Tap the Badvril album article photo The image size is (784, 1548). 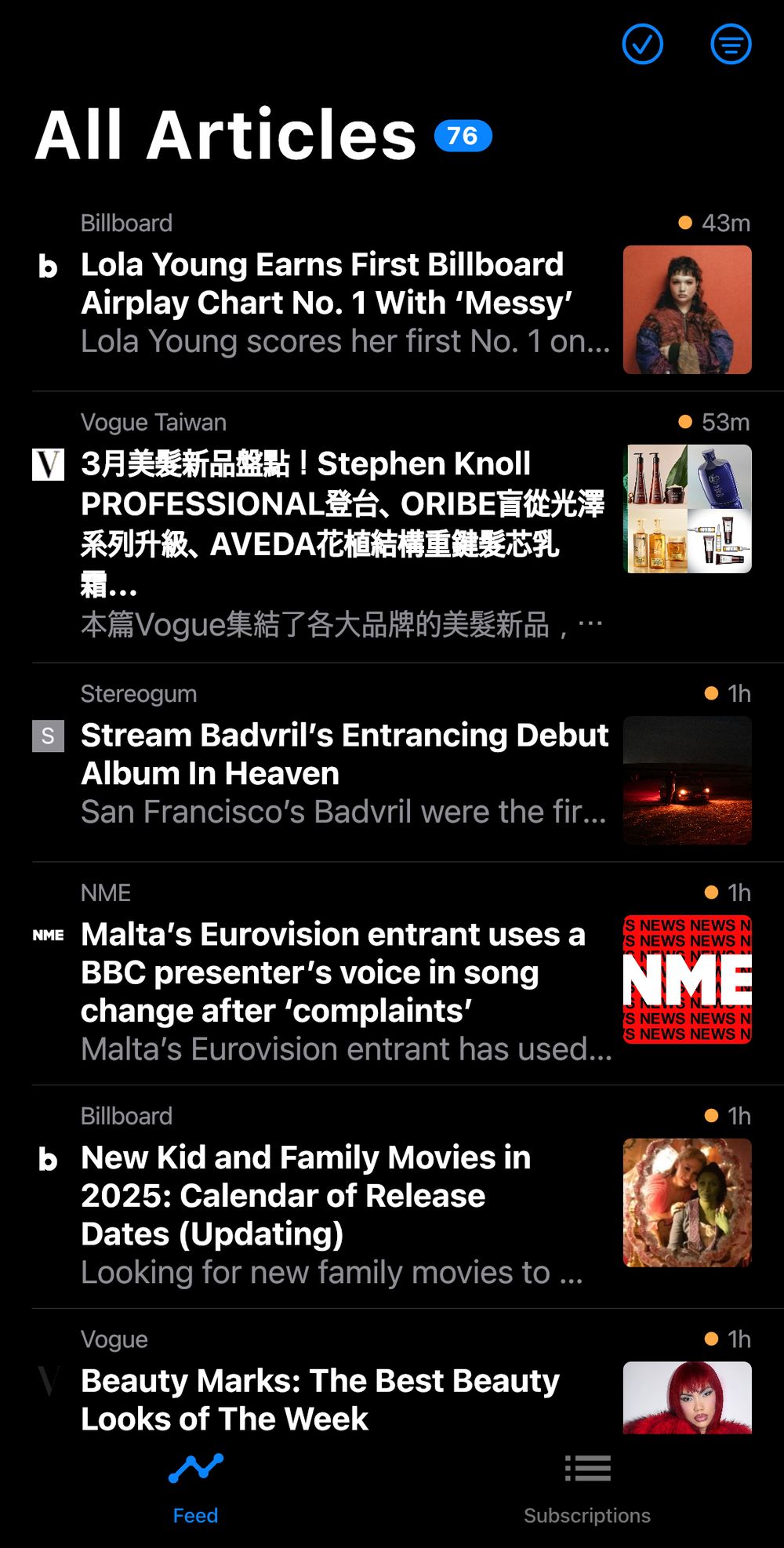687,780
